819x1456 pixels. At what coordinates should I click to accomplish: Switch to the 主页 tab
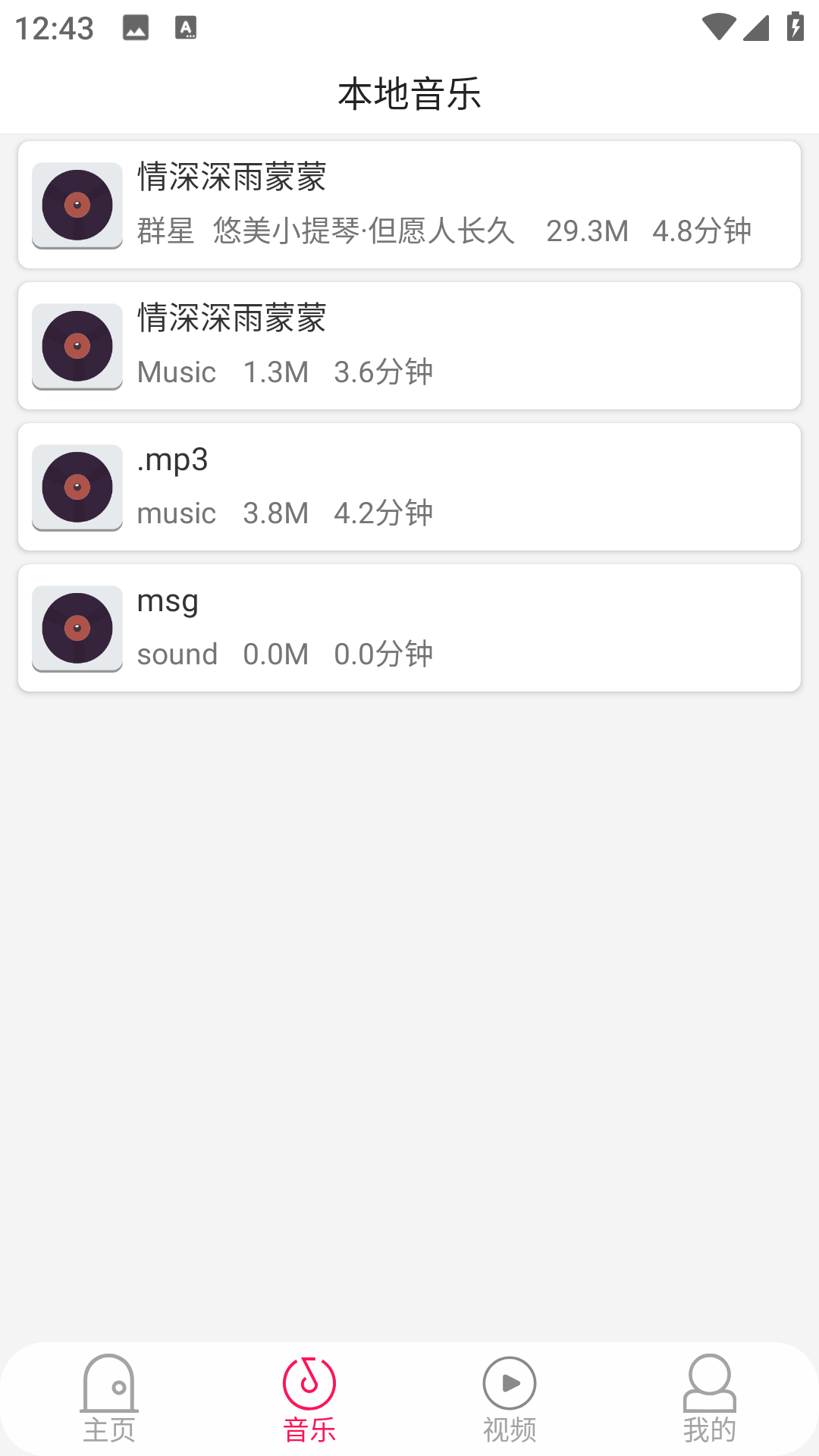click(109, 1399)
